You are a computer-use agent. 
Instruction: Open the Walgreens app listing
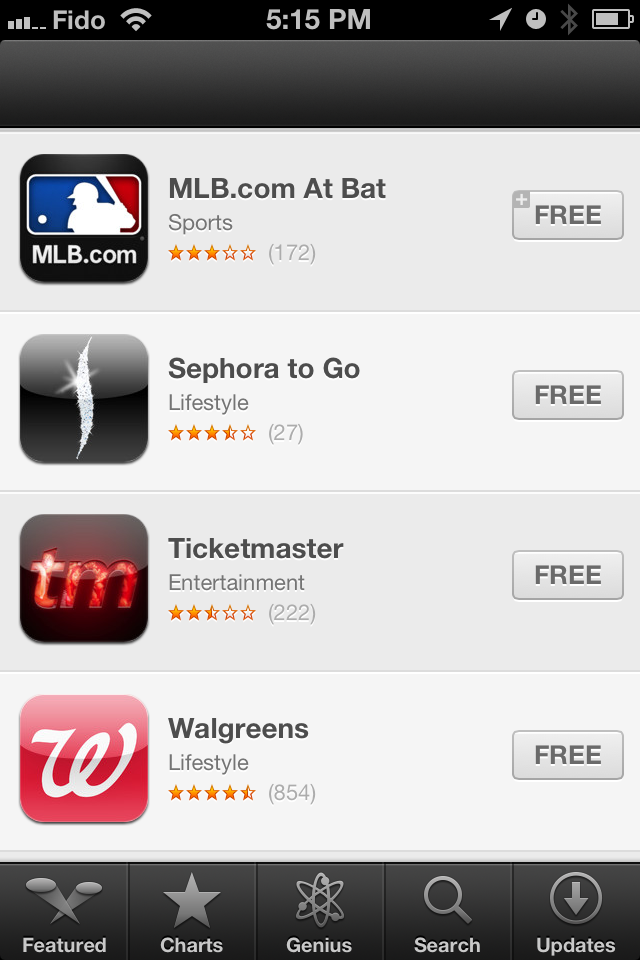coord(238,729)
